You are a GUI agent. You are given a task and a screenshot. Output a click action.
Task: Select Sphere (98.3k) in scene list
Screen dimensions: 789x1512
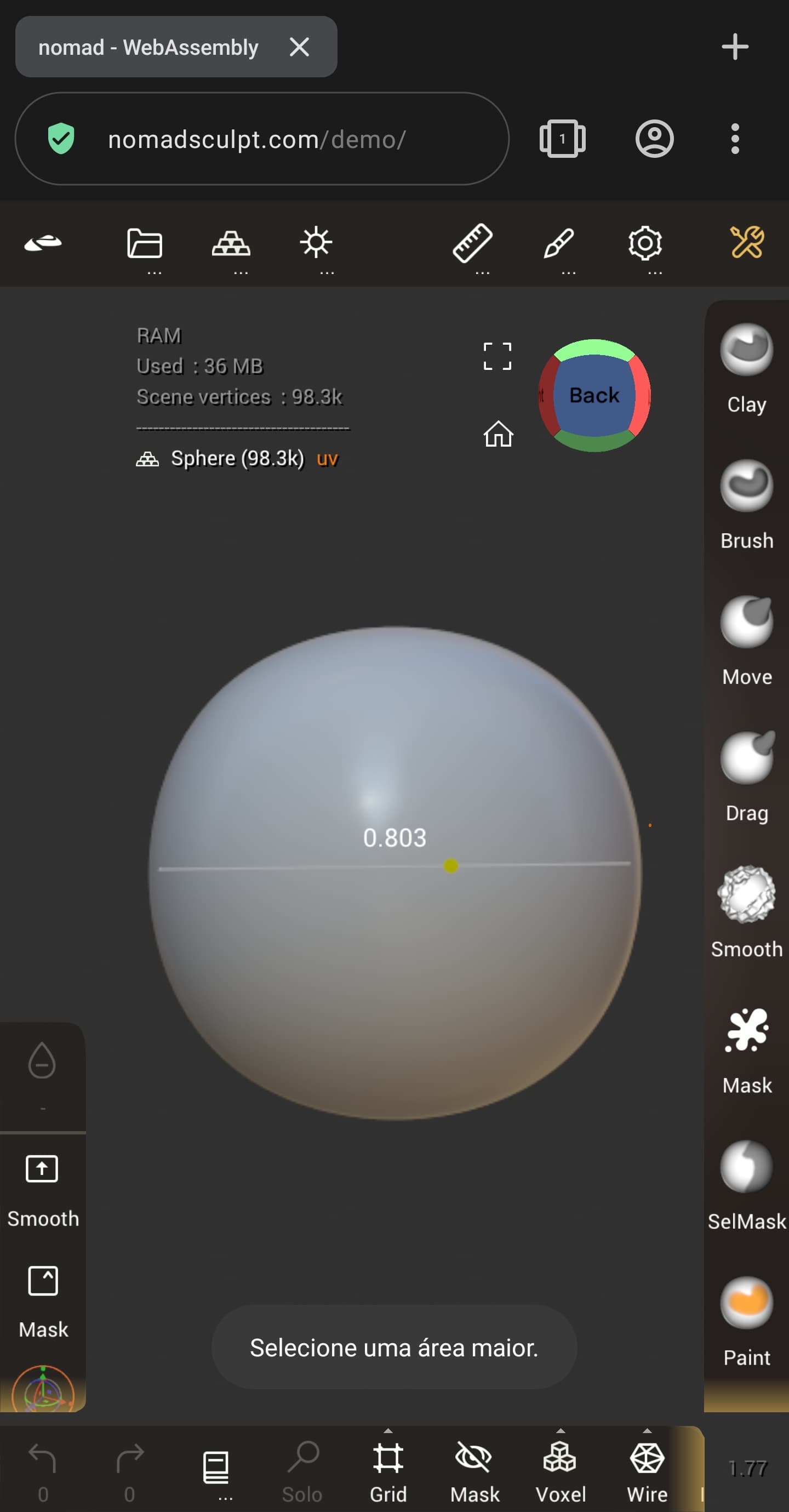(237, 458)
